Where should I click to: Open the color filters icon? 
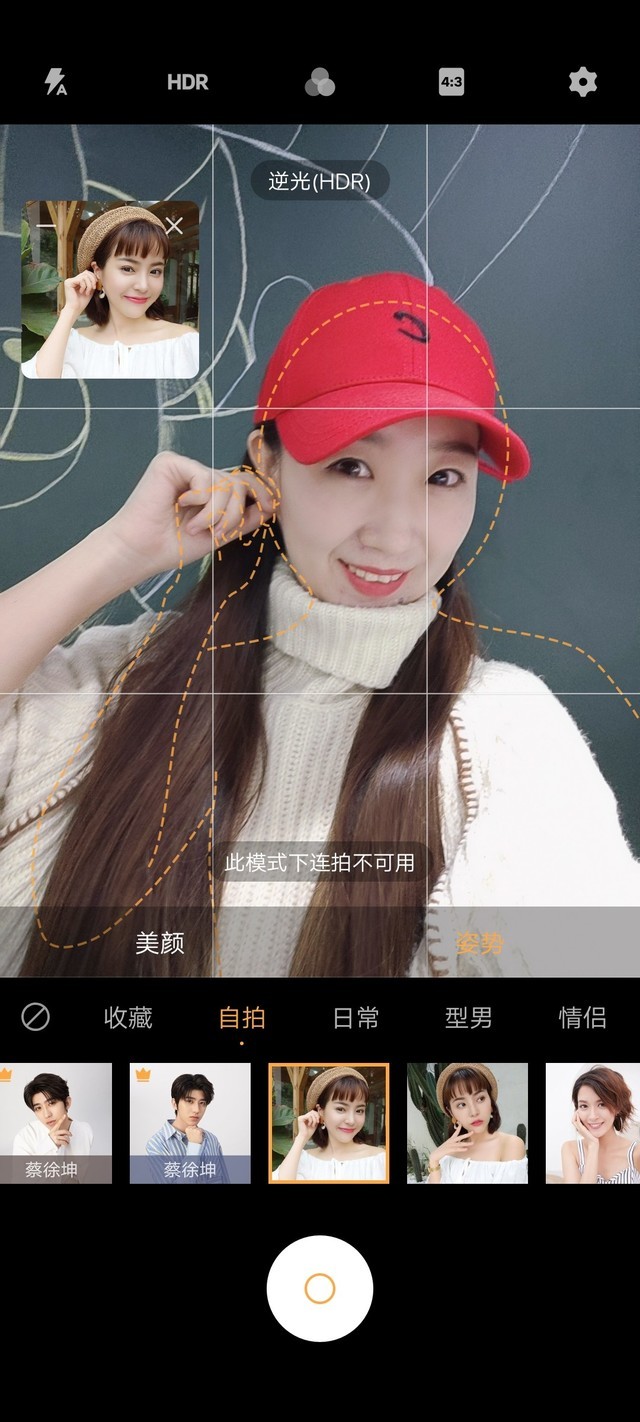pyautogui.click(x=319, y=82)
